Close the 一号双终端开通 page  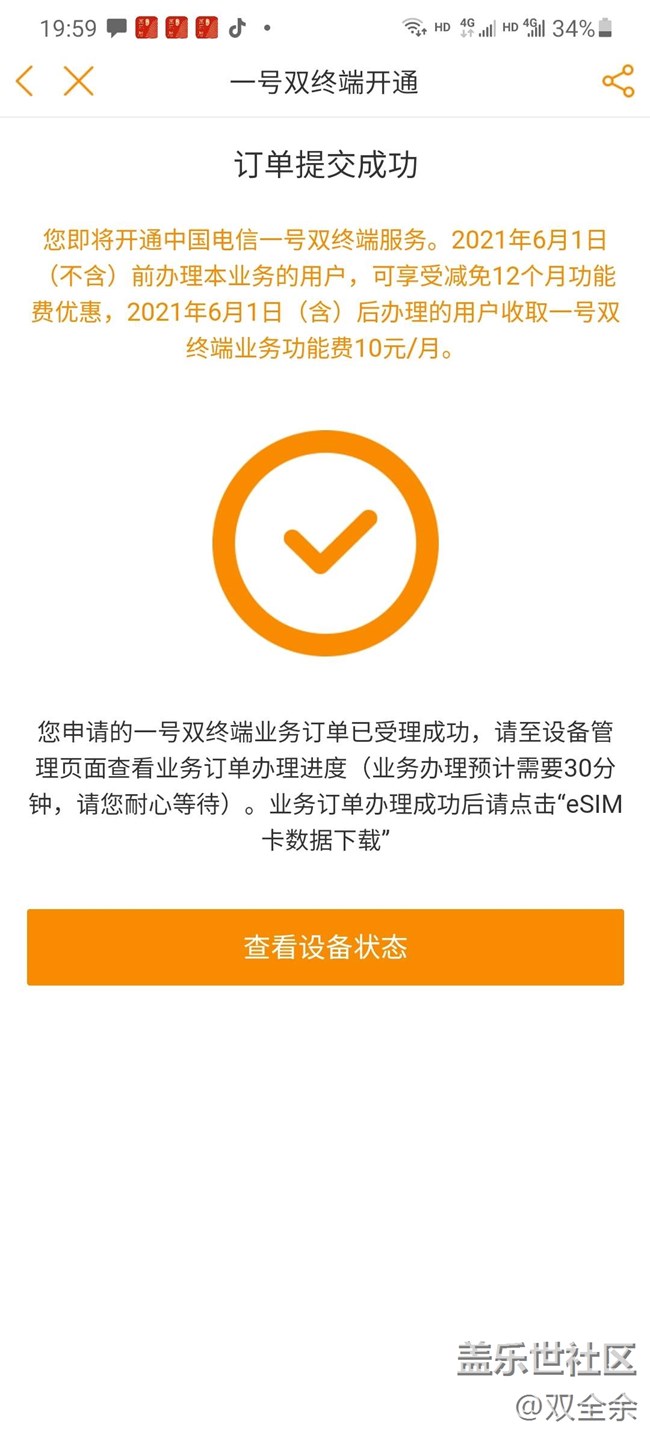[78, 81]
